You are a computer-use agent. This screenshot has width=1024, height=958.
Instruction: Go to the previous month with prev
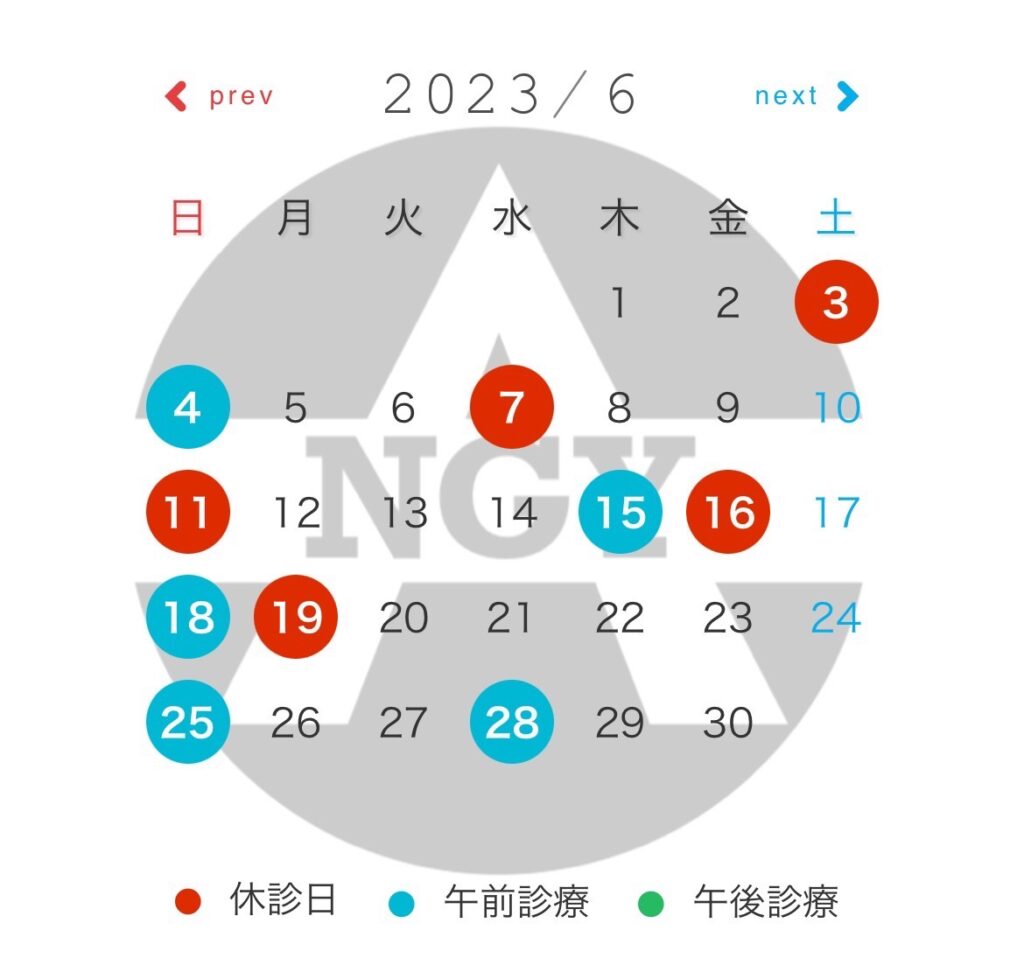219,97
